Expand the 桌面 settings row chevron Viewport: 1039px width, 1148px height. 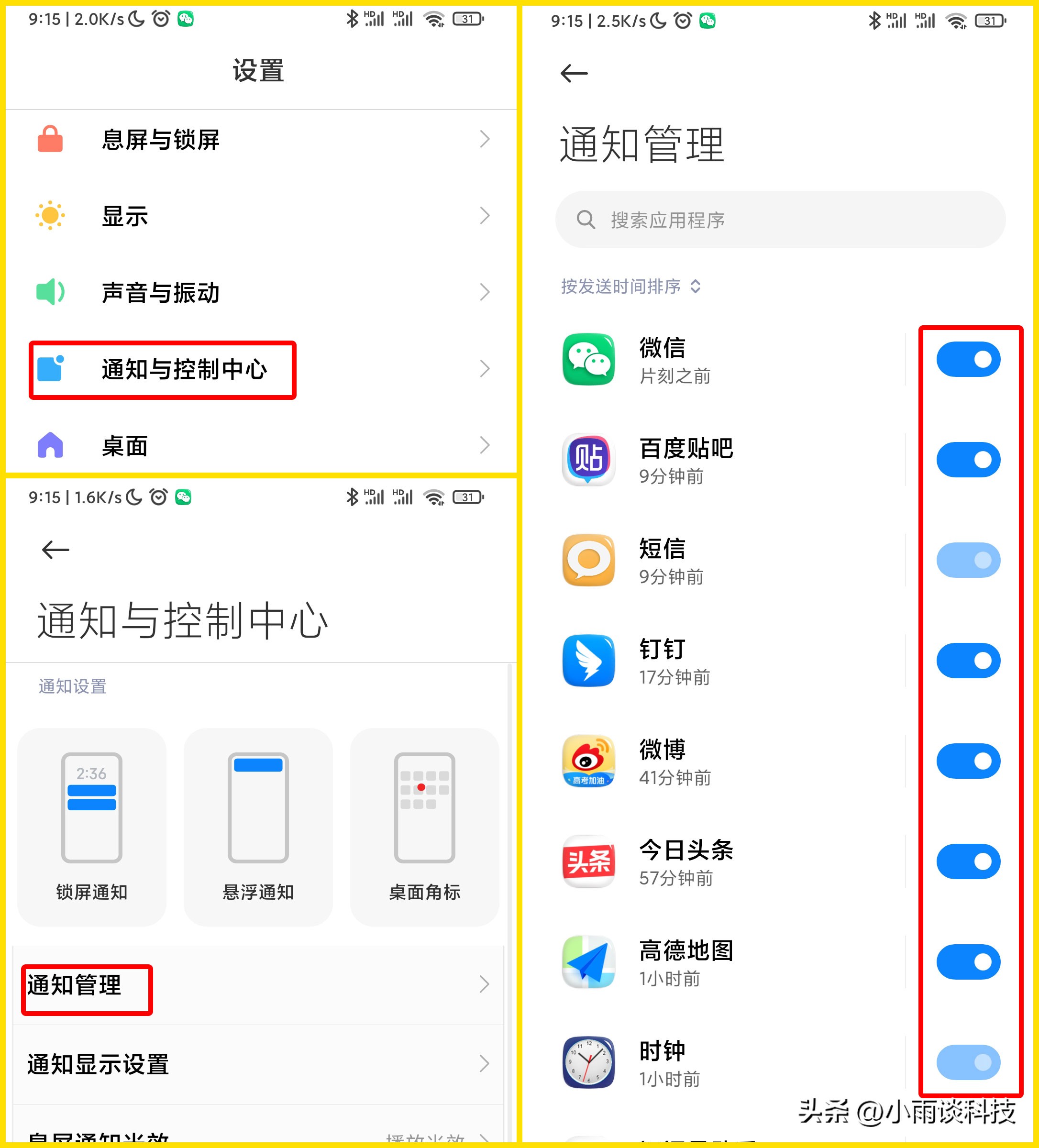pos(484,446)
